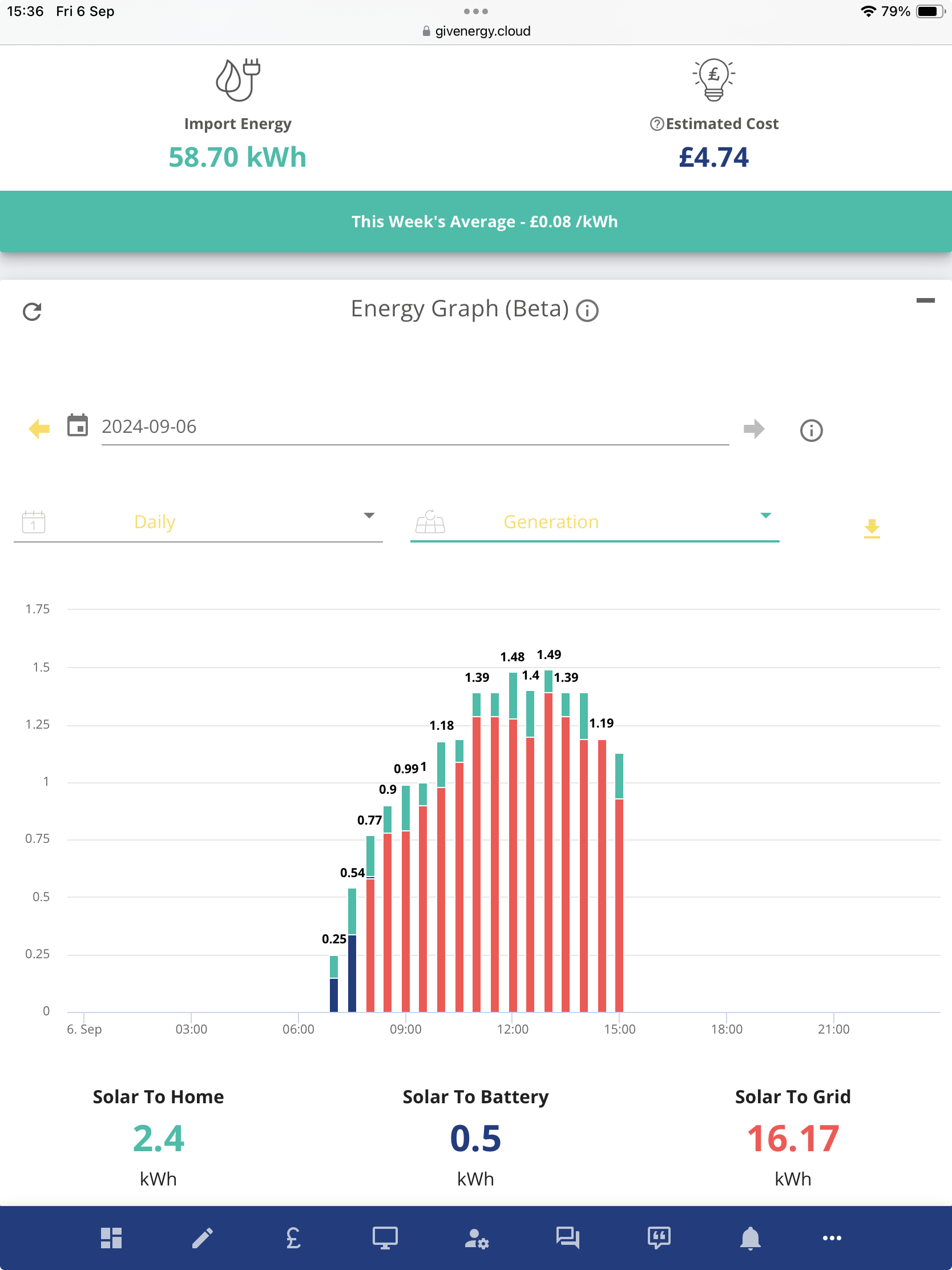Screen dimensions: 952x1270
Task: Open the pound sign cost section
Action: pos(293,1237)
